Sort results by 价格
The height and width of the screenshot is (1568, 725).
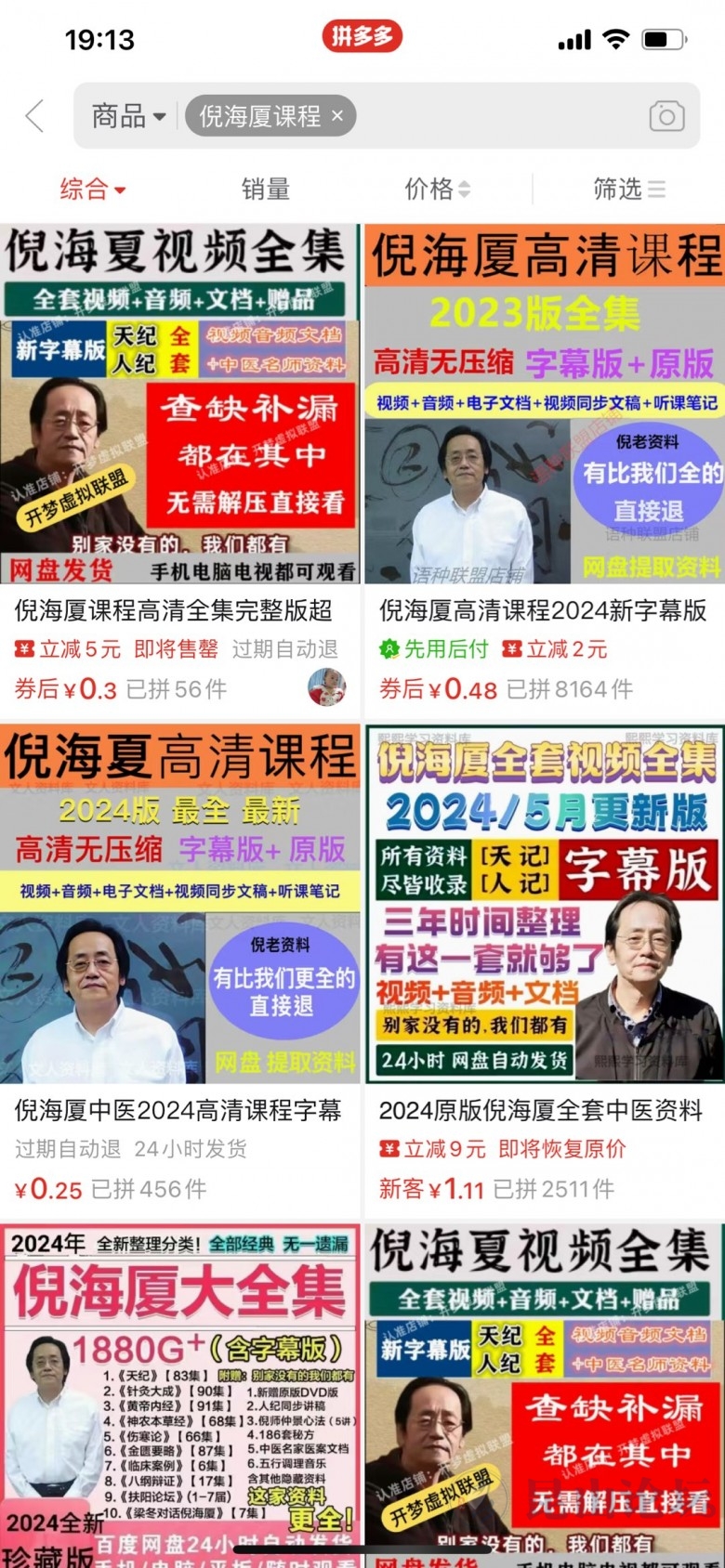[x=437, y=189]
